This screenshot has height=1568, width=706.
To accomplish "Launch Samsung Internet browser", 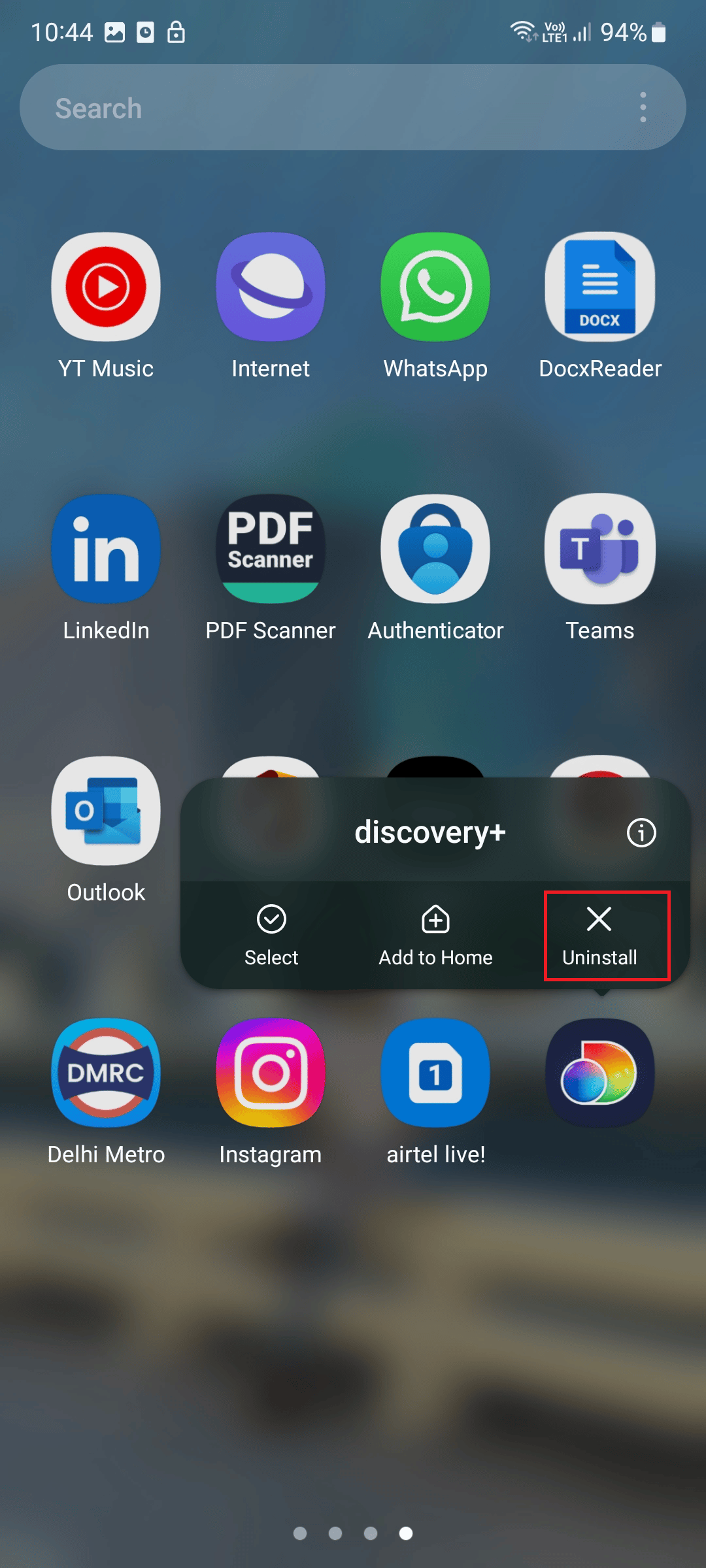I will pos(271,287).
